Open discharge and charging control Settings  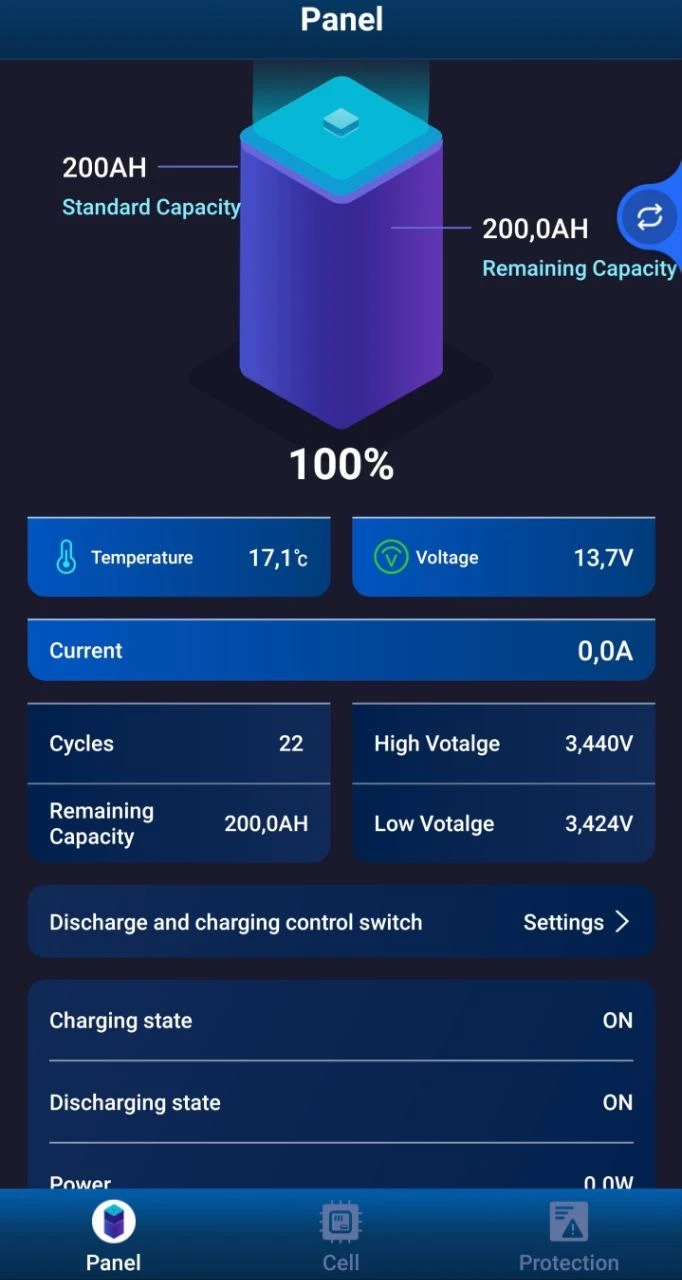576,922
